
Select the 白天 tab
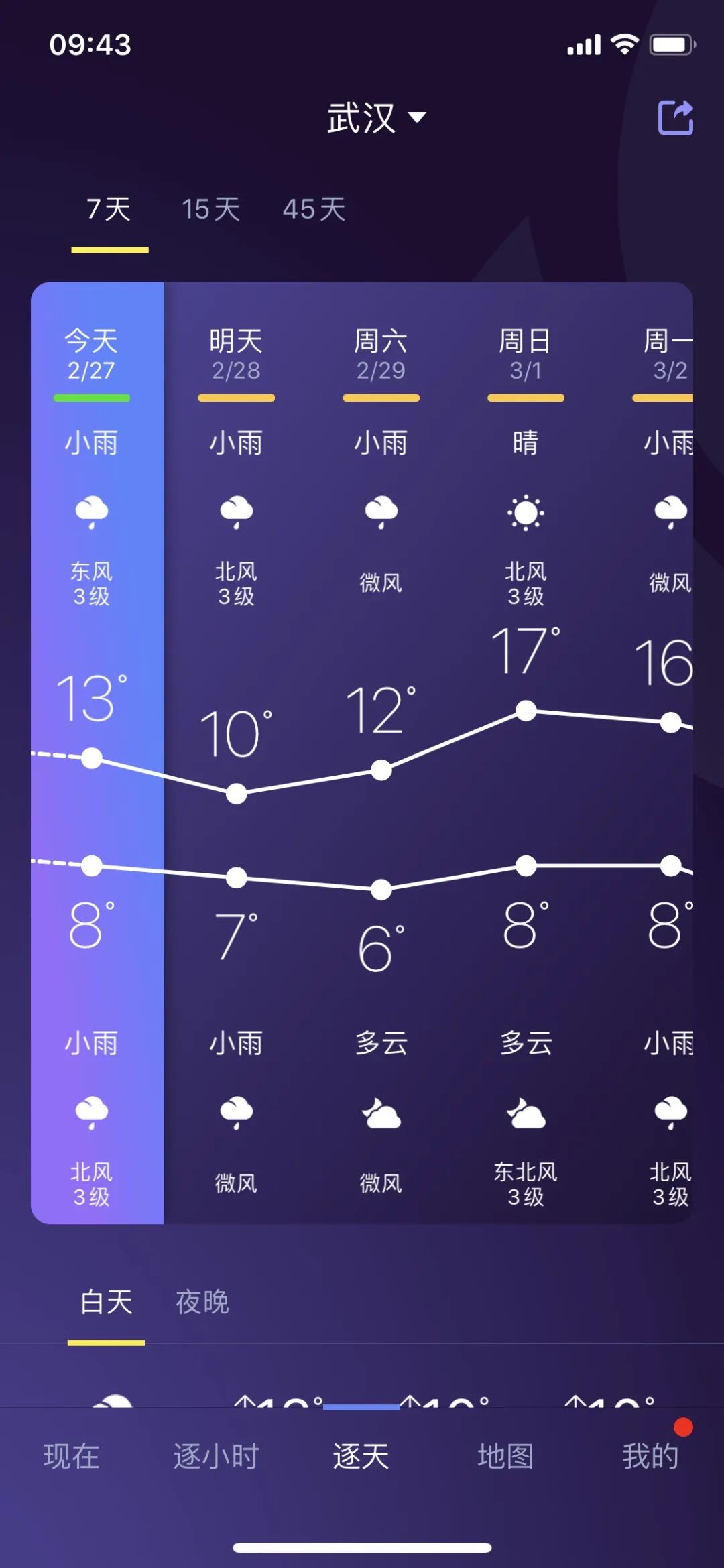click(x=106, y=1302)
